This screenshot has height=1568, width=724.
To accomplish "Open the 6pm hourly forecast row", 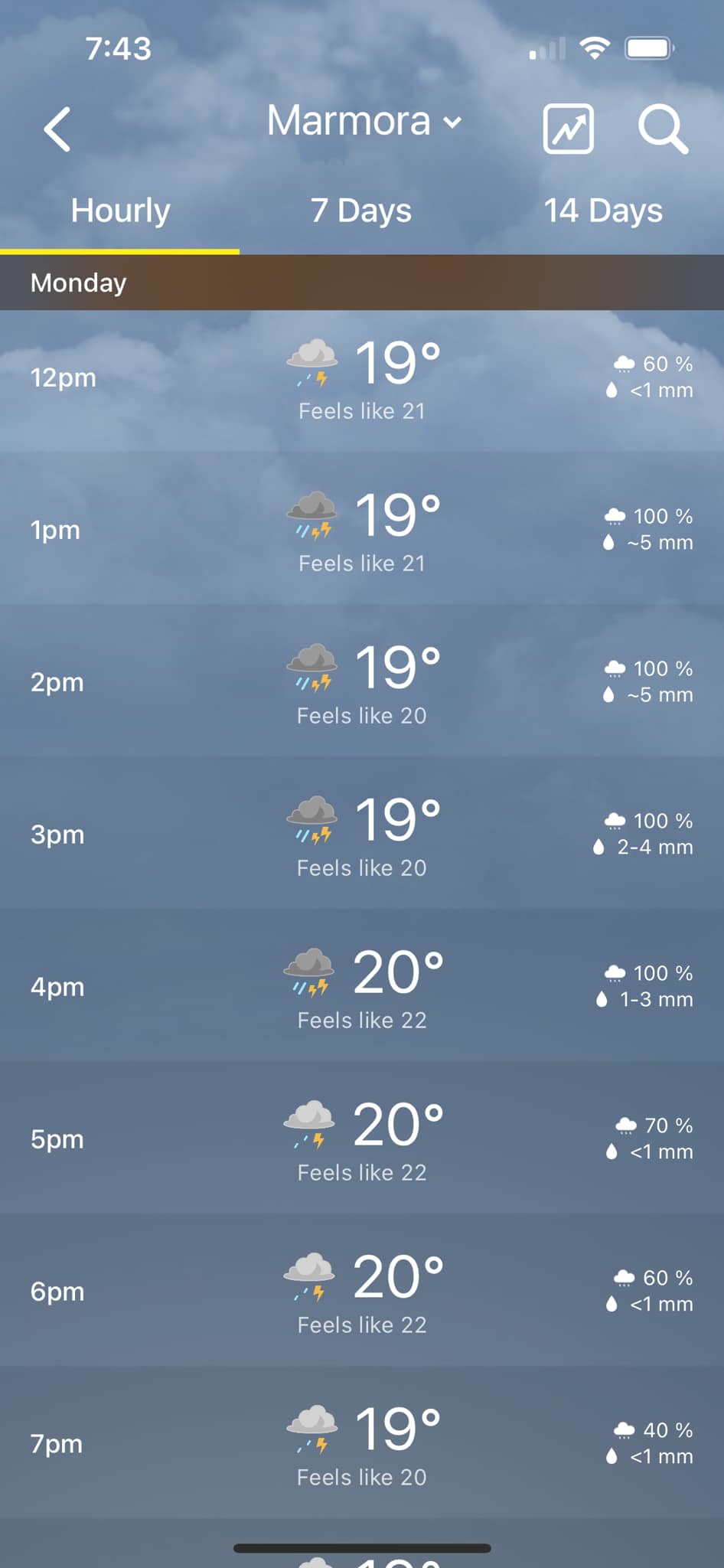I will (362, 1292).
